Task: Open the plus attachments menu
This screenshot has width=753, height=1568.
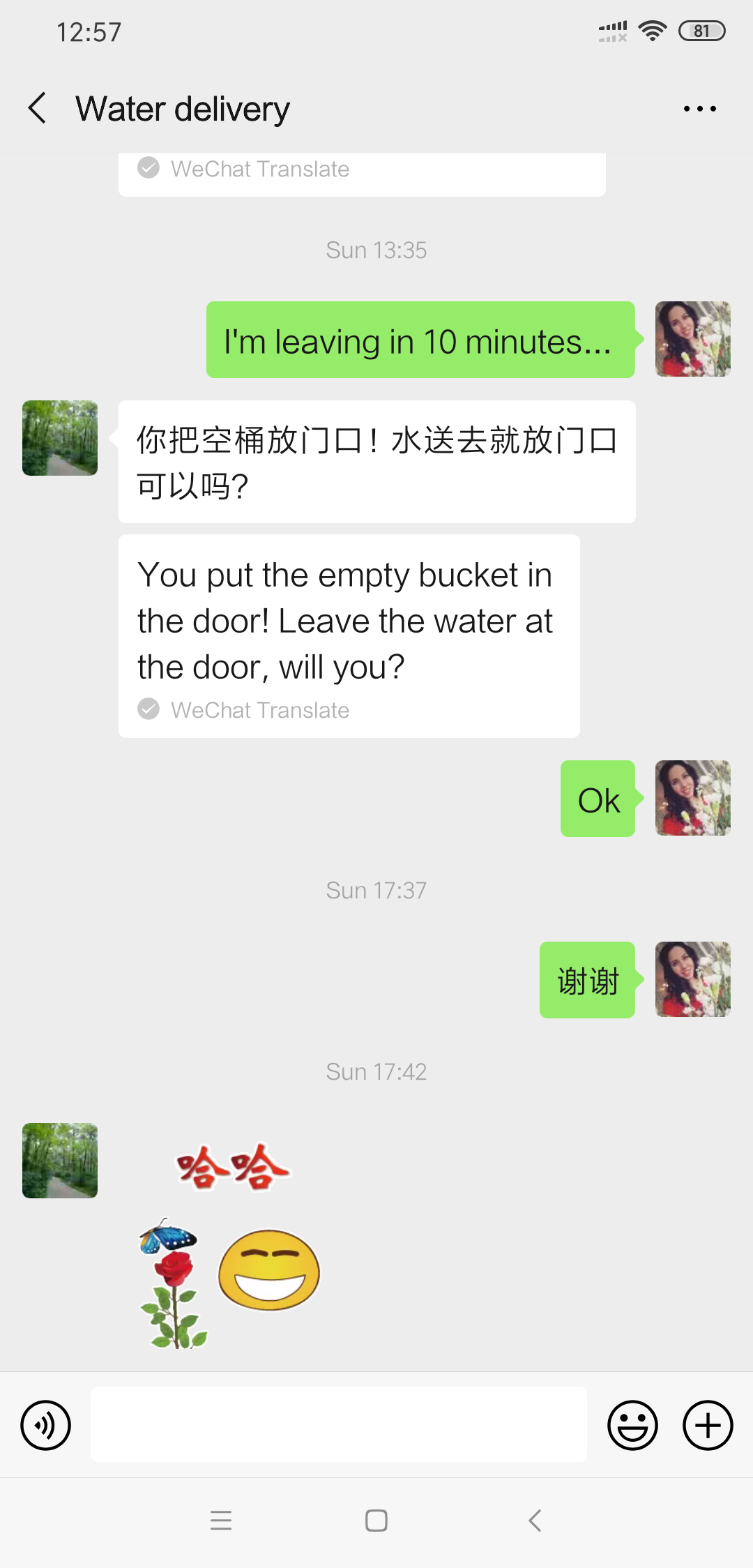Action: coord(707,1424)
